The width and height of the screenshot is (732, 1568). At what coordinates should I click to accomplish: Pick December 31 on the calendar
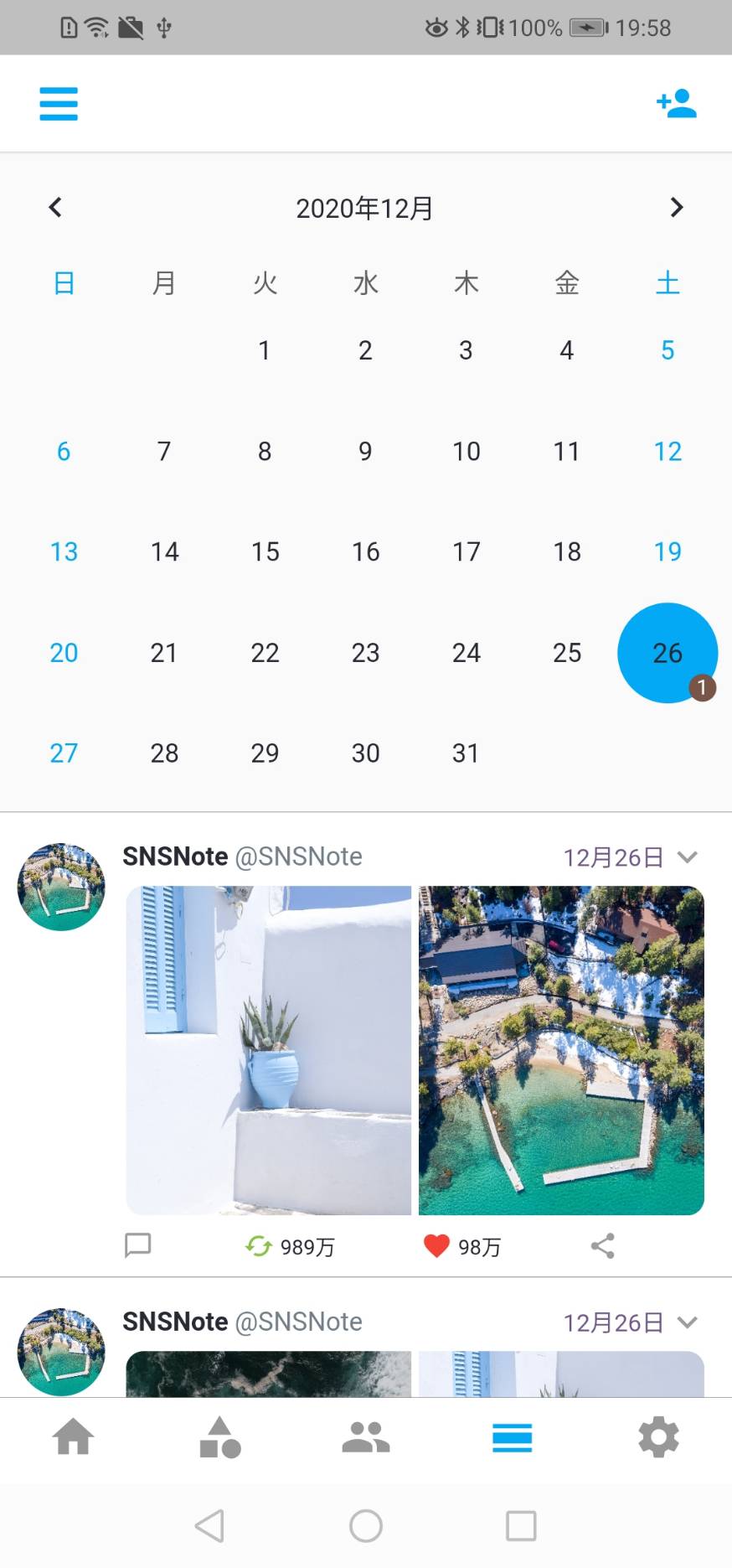tap(466, 753)
